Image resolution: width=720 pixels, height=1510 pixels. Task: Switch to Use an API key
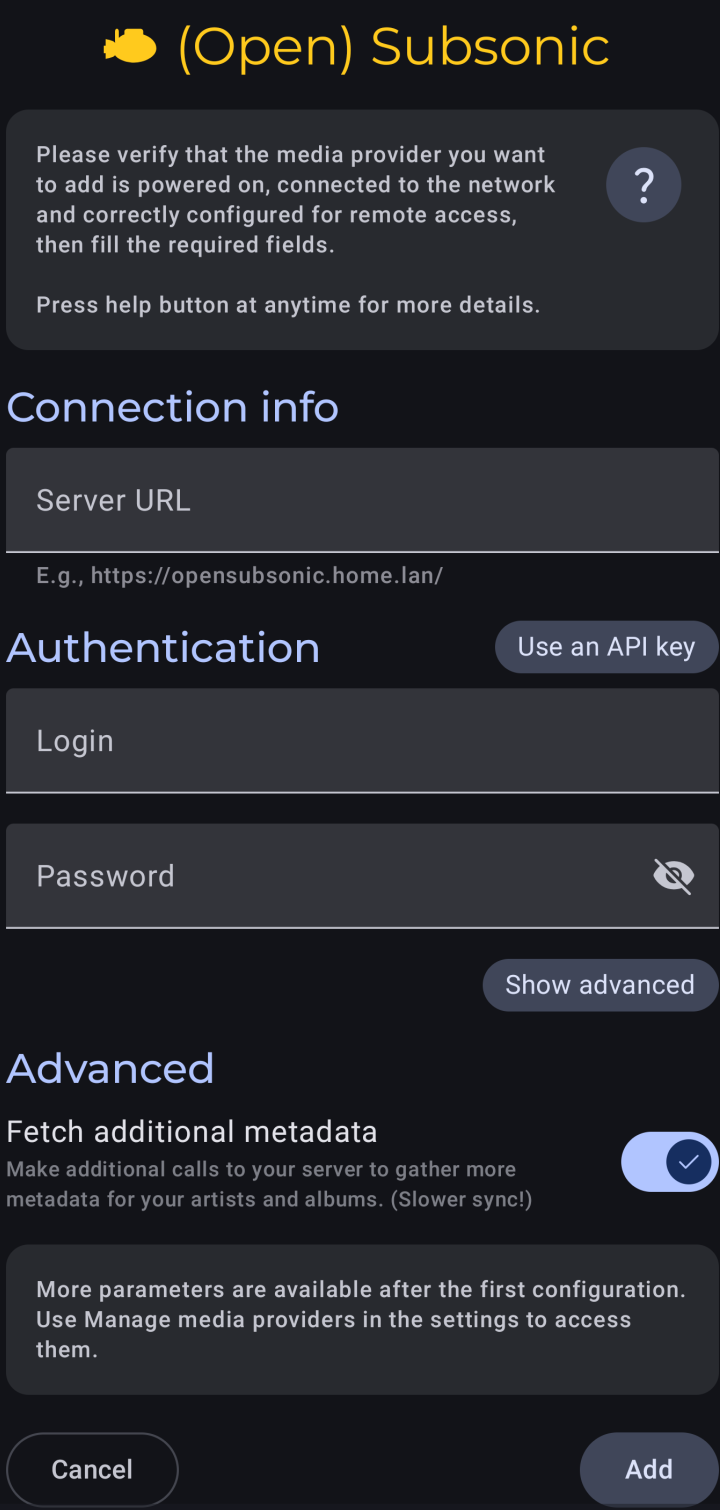(x=606, y=647)
